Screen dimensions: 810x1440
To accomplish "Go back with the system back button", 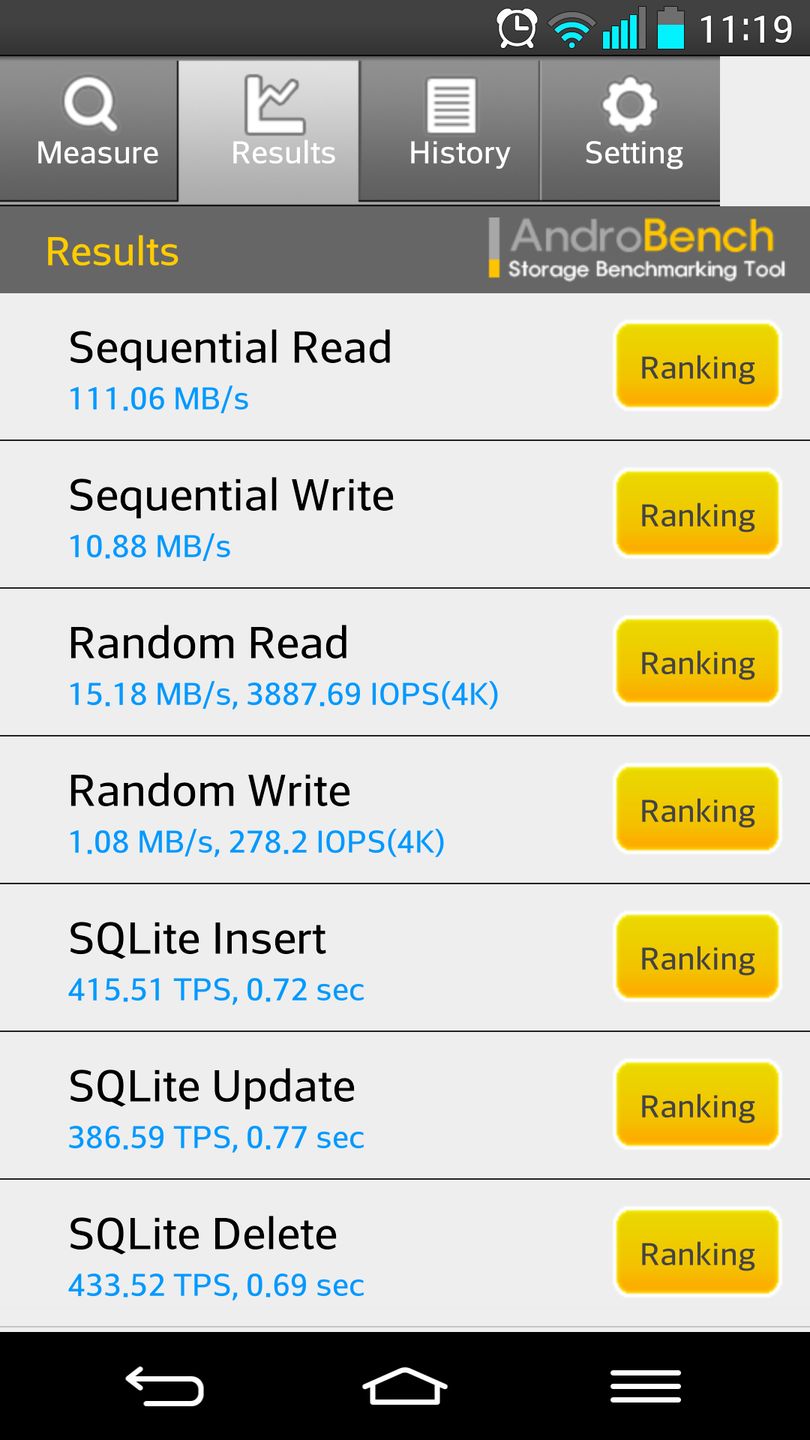I will (x=164, y=1387).
